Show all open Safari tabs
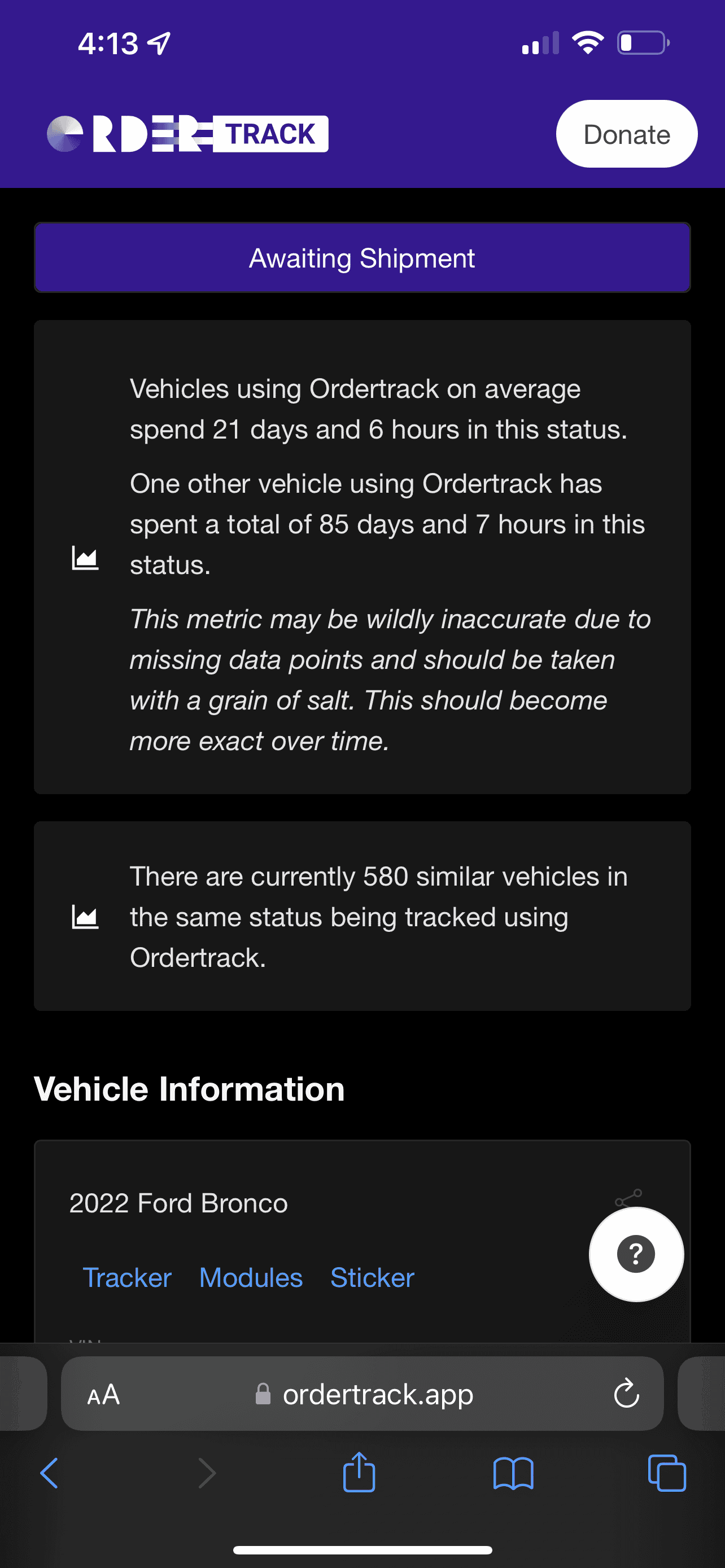This screenshot has height=1568, width=725. click(x=667, y=1473)
